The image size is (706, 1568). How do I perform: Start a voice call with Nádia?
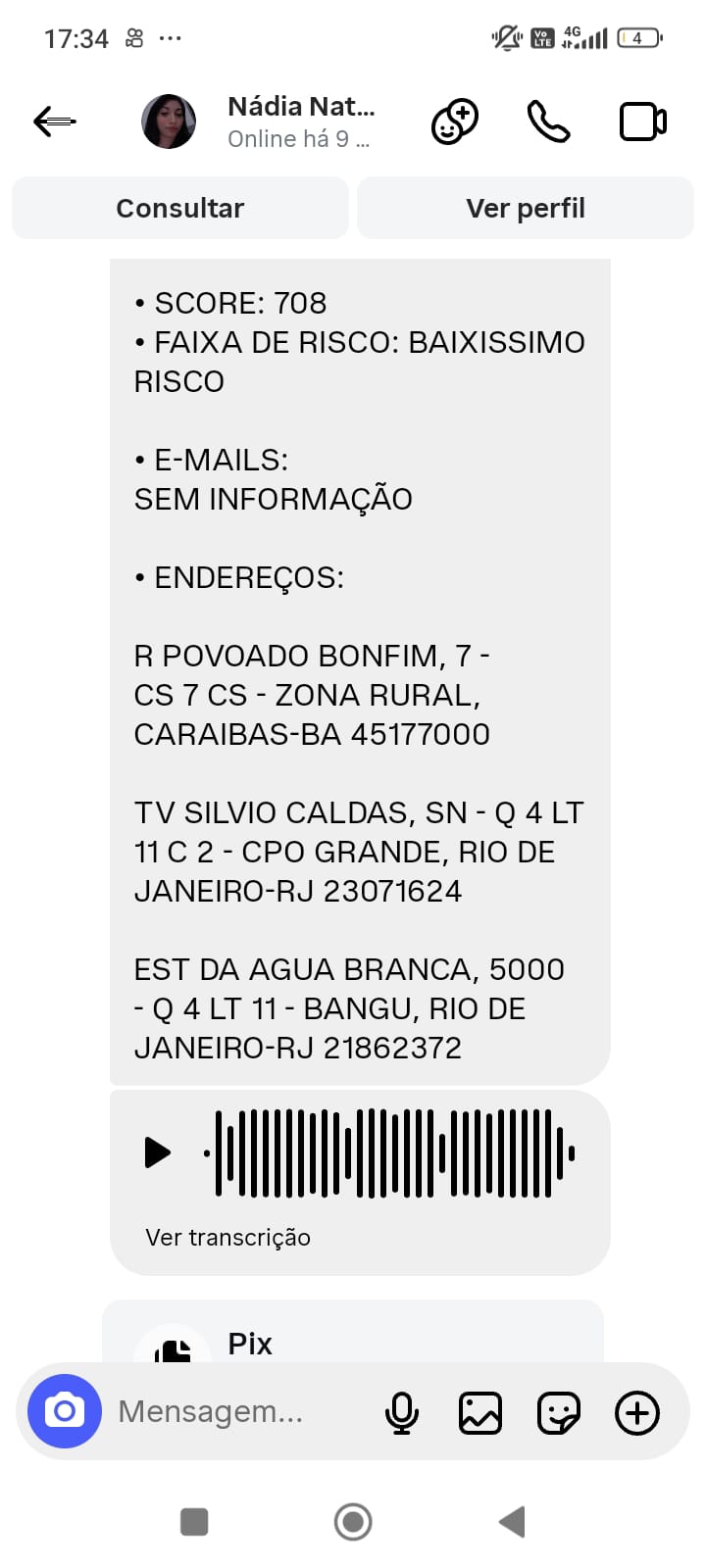pyautogui.click(x=548, y=122)
